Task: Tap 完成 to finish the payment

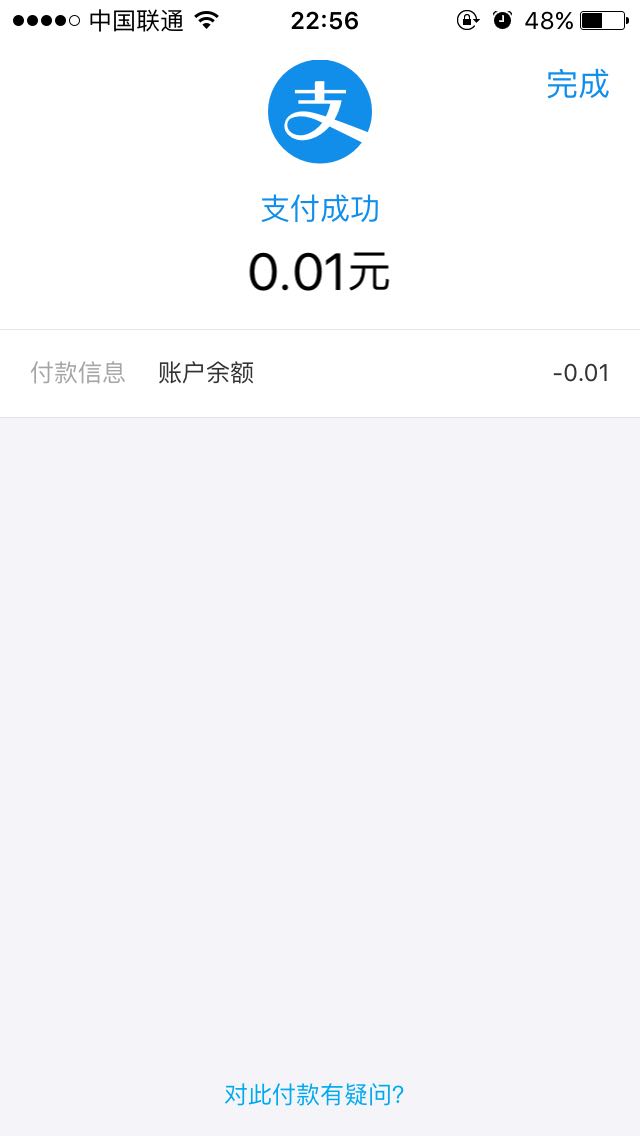Action: (x=578, y=85)
